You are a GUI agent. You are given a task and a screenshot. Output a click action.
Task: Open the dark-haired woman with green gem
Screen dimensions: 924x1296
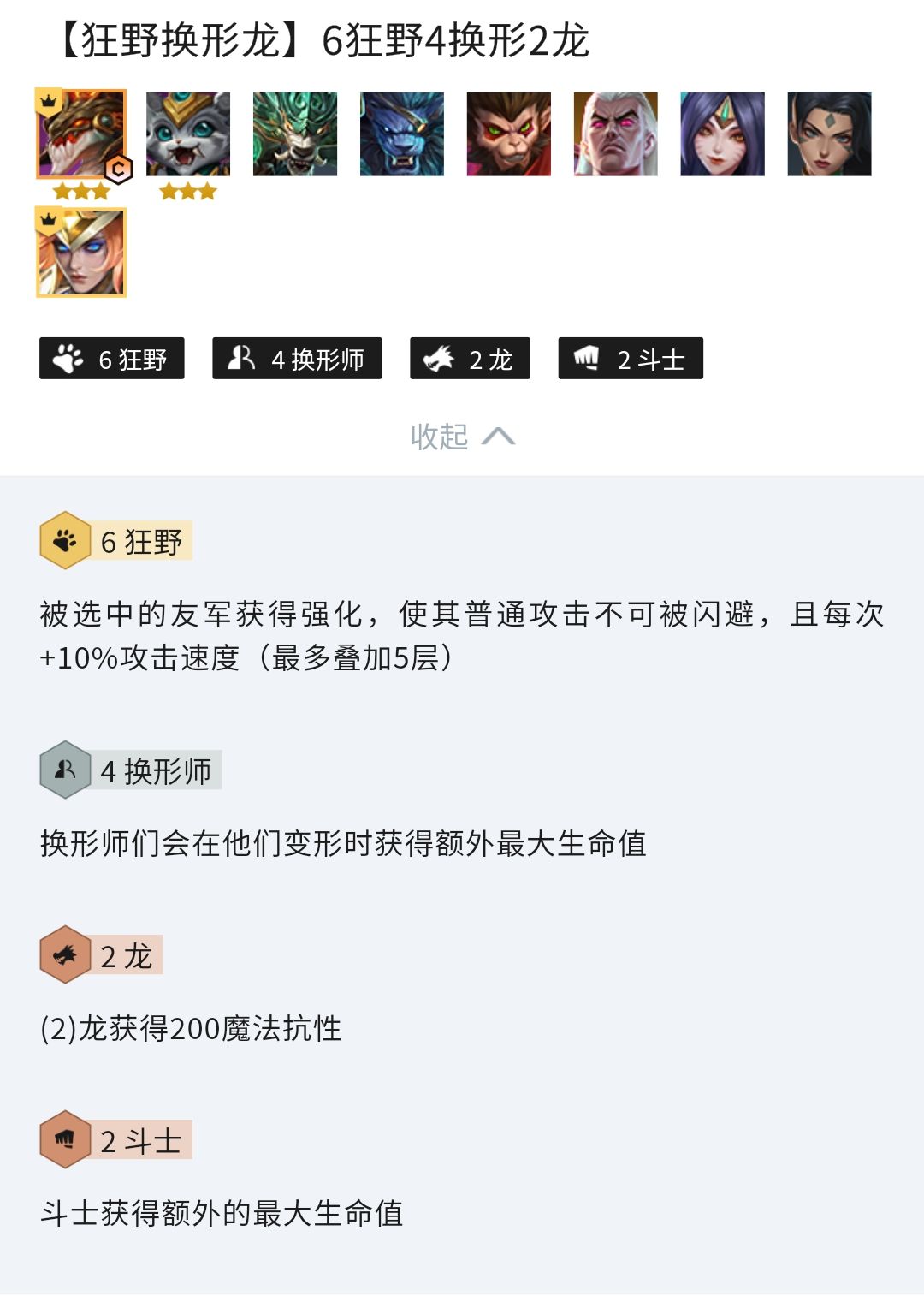829,134
